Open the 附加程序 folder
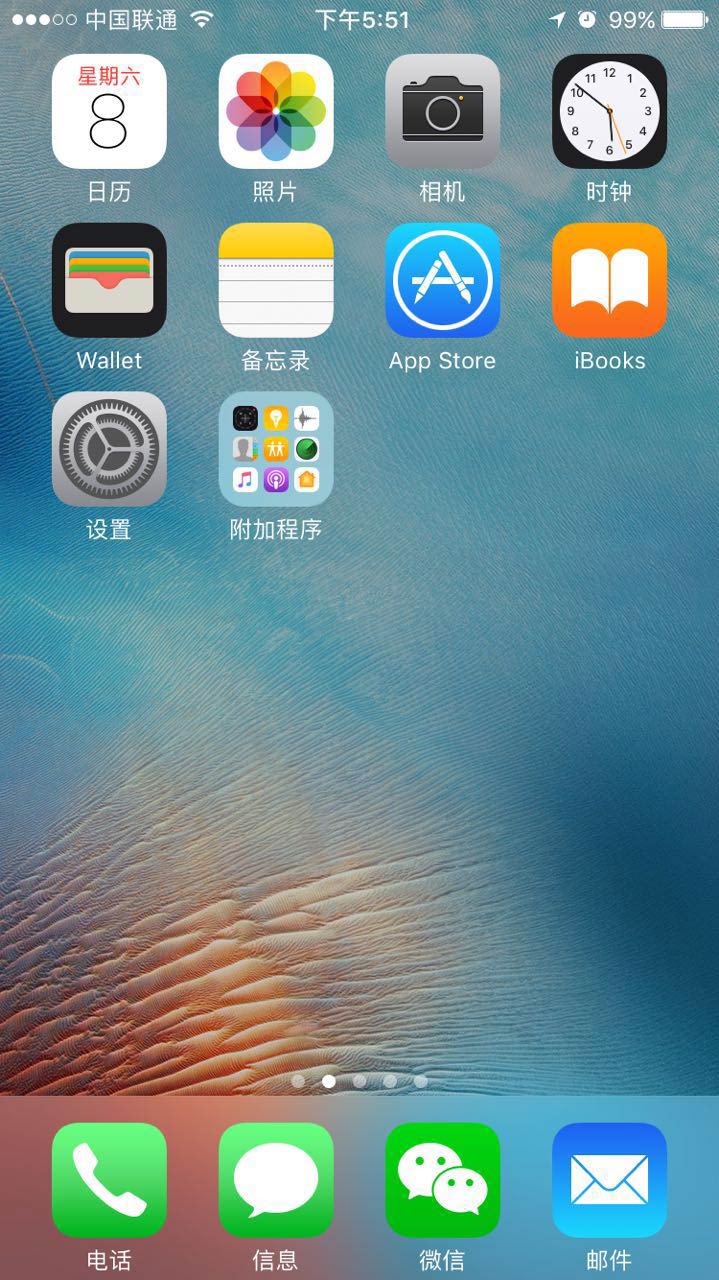719x1280 pixels. (276, 449)
